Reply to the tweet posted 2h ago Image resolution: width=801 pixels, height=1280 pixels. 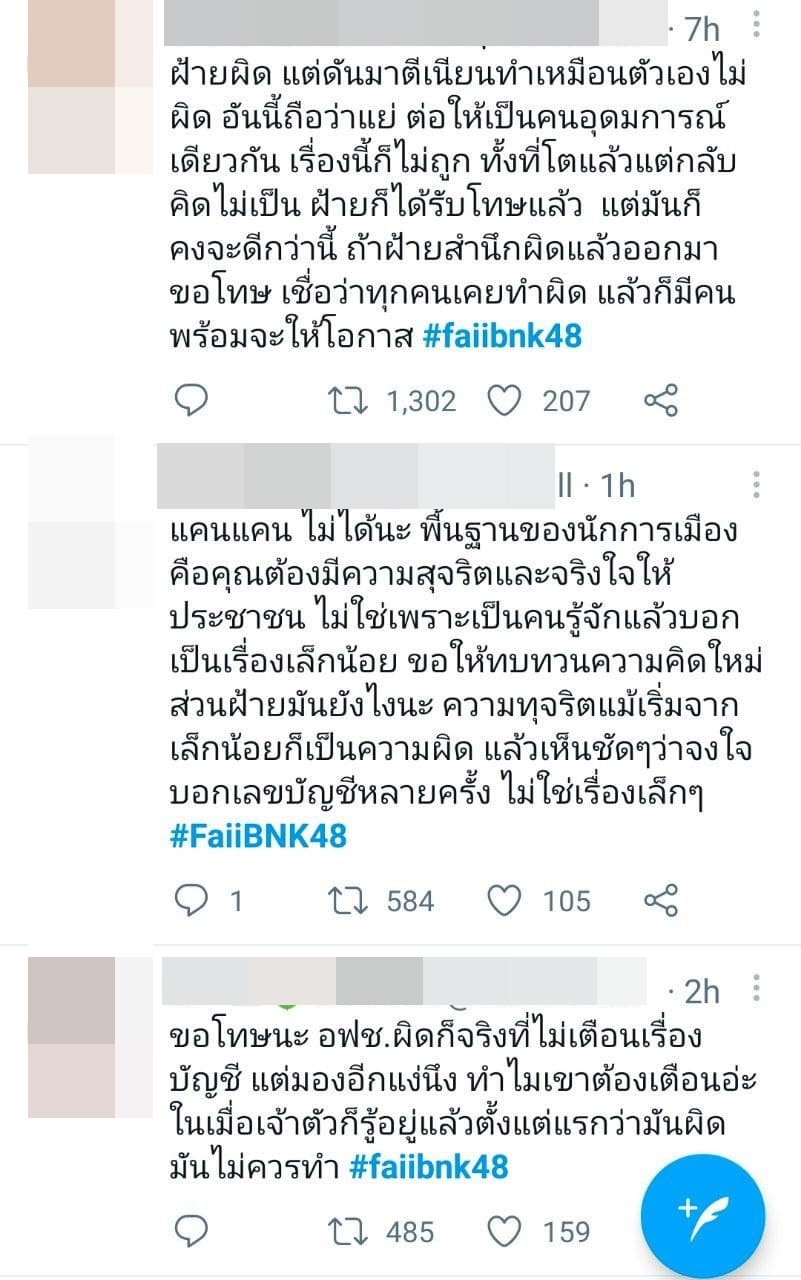click(x=190, y=1230)
